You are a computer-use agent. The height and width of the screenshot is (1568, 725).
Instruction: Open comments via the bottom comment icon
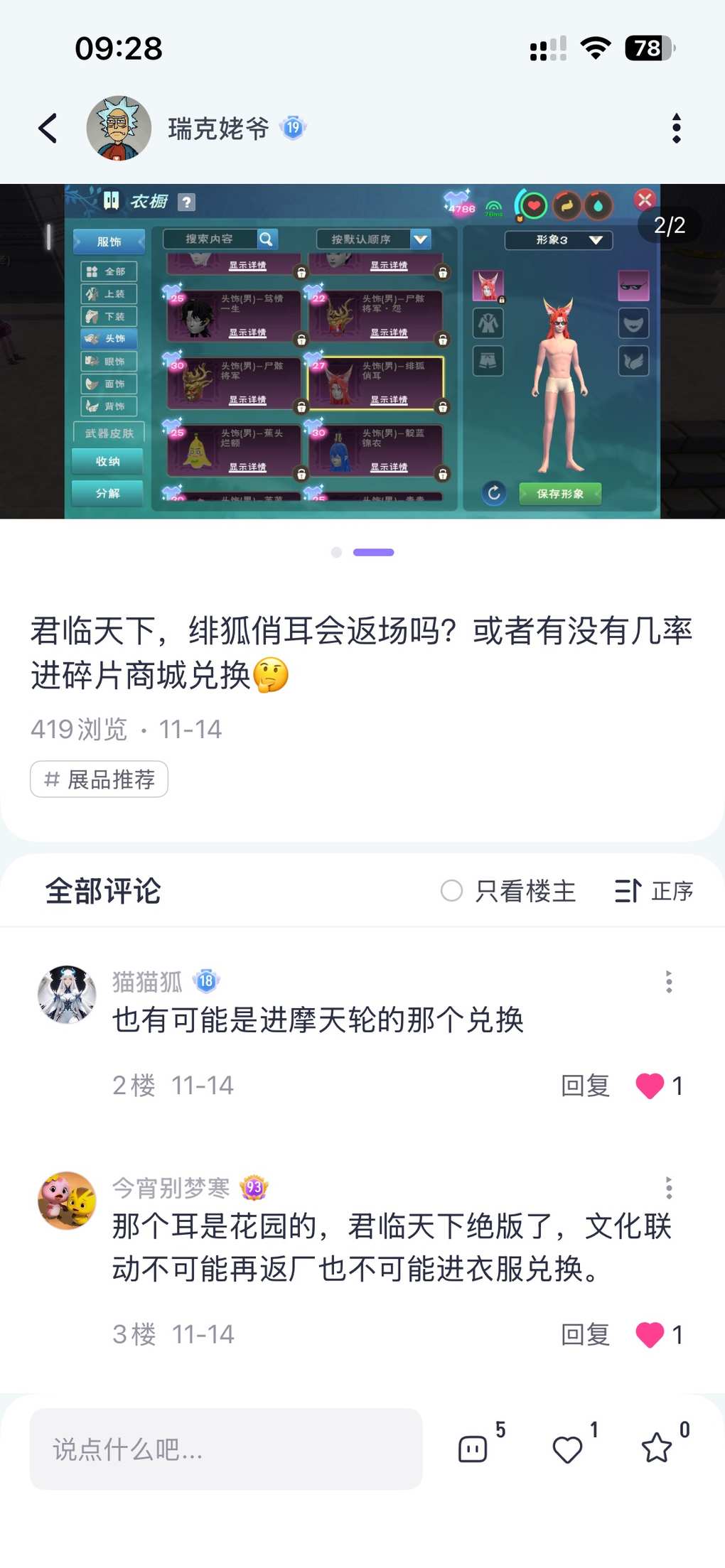point(473,1449)
